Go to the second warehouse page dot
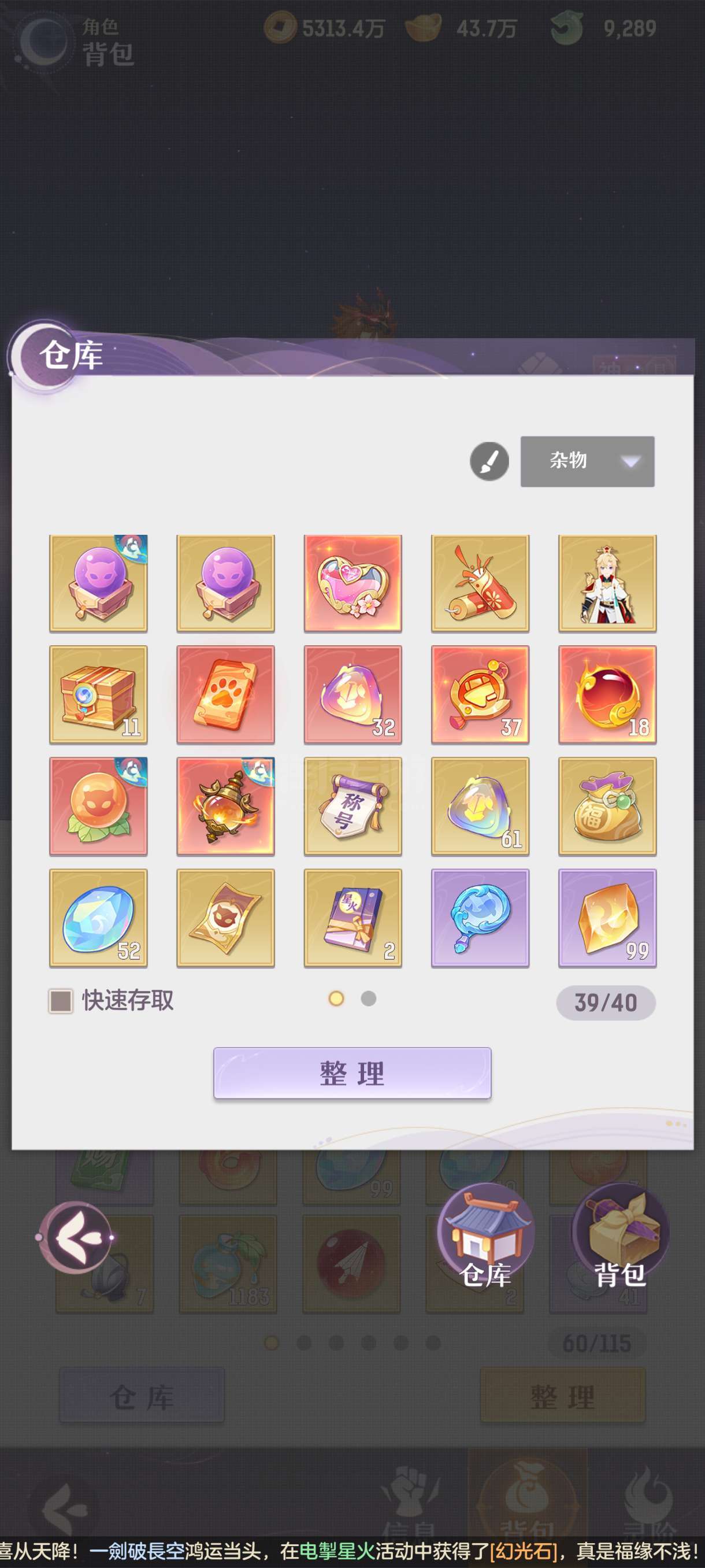 point(368,999)
